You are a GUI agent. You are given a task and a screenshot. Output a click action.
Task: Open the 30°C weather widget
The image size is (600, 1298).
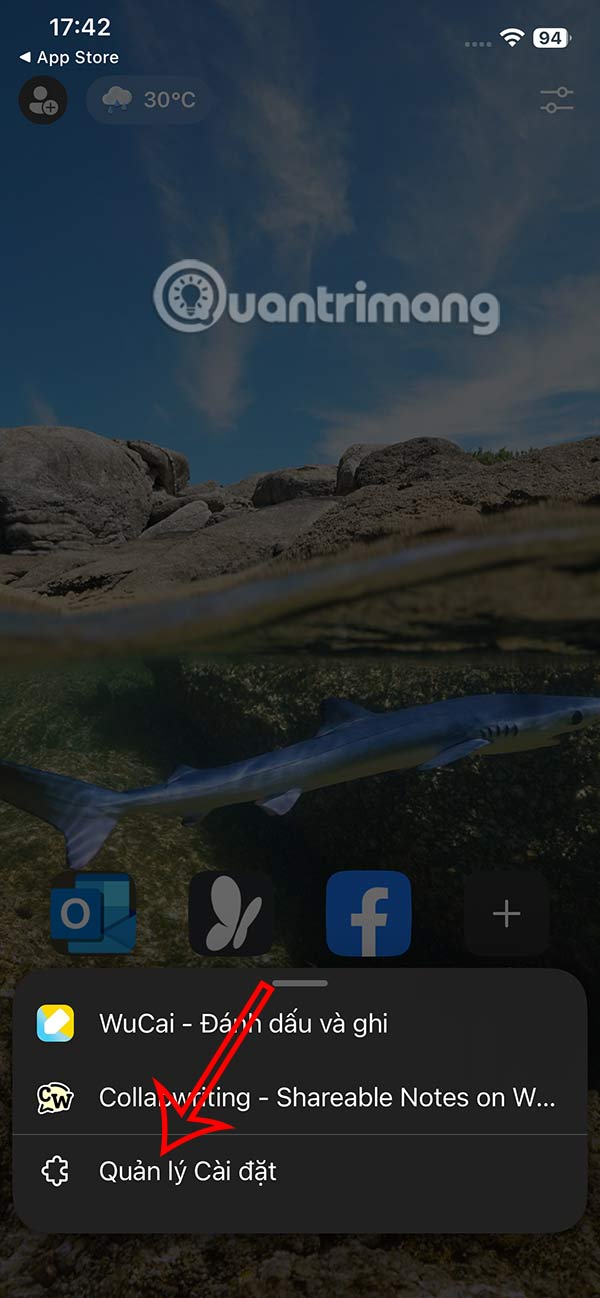pos(149,100)
